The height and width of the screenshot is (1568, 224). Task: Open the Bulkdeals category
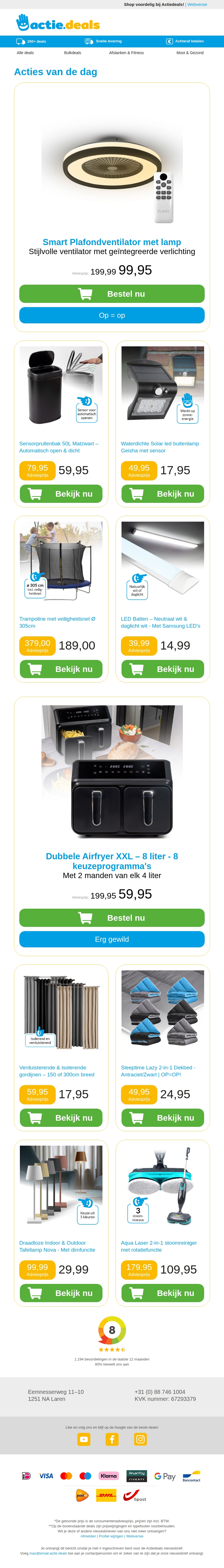click(72, 53)
